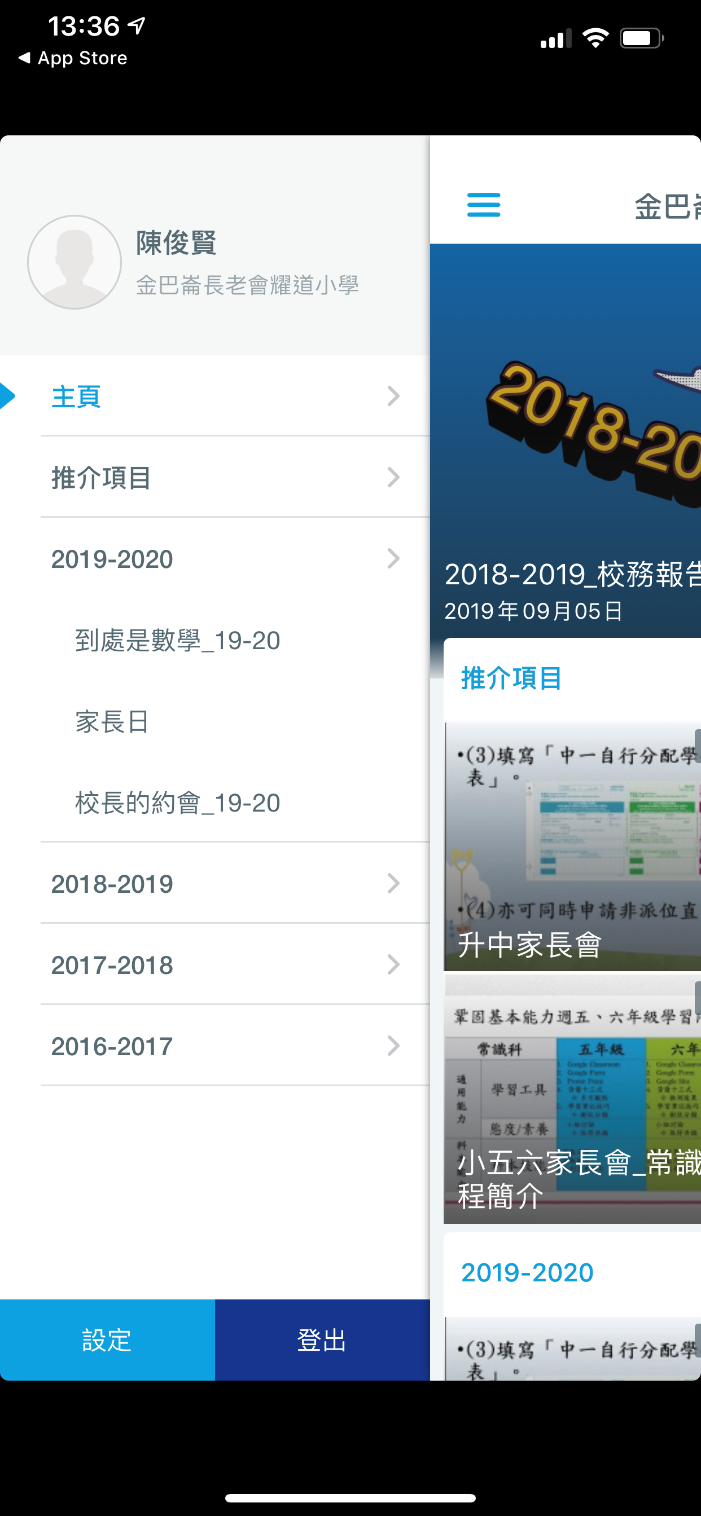
Task: Return to App Store via back link
Action: (x=73, y=59)
